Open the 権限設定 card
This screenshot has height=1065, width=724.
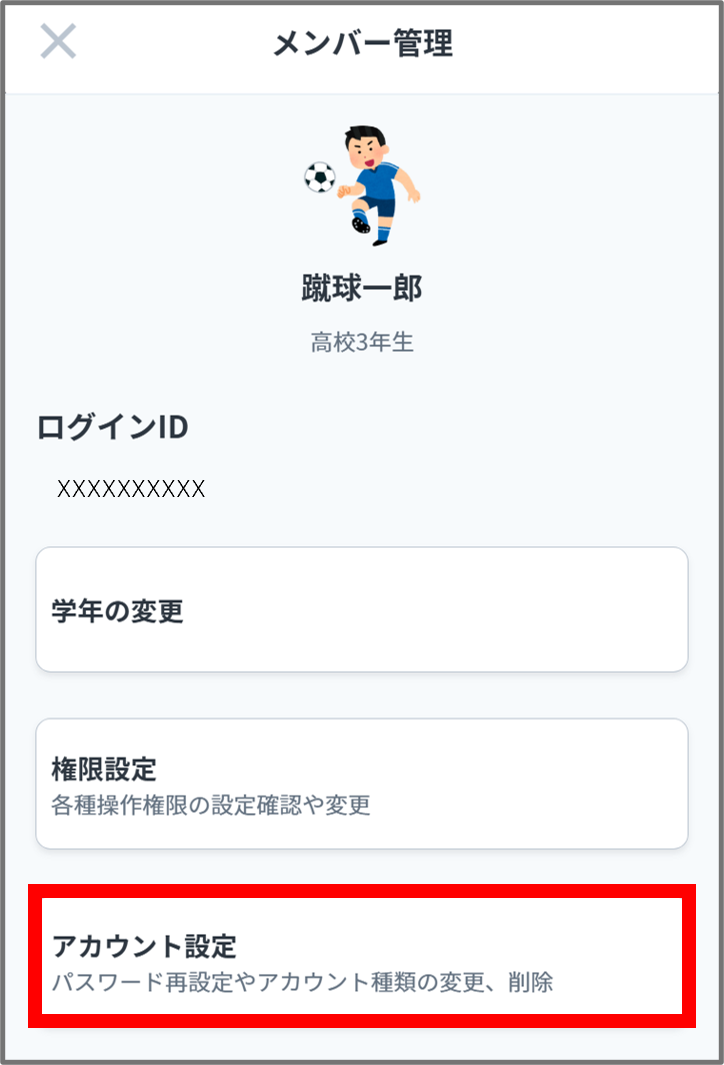click(x=362, y=783)
